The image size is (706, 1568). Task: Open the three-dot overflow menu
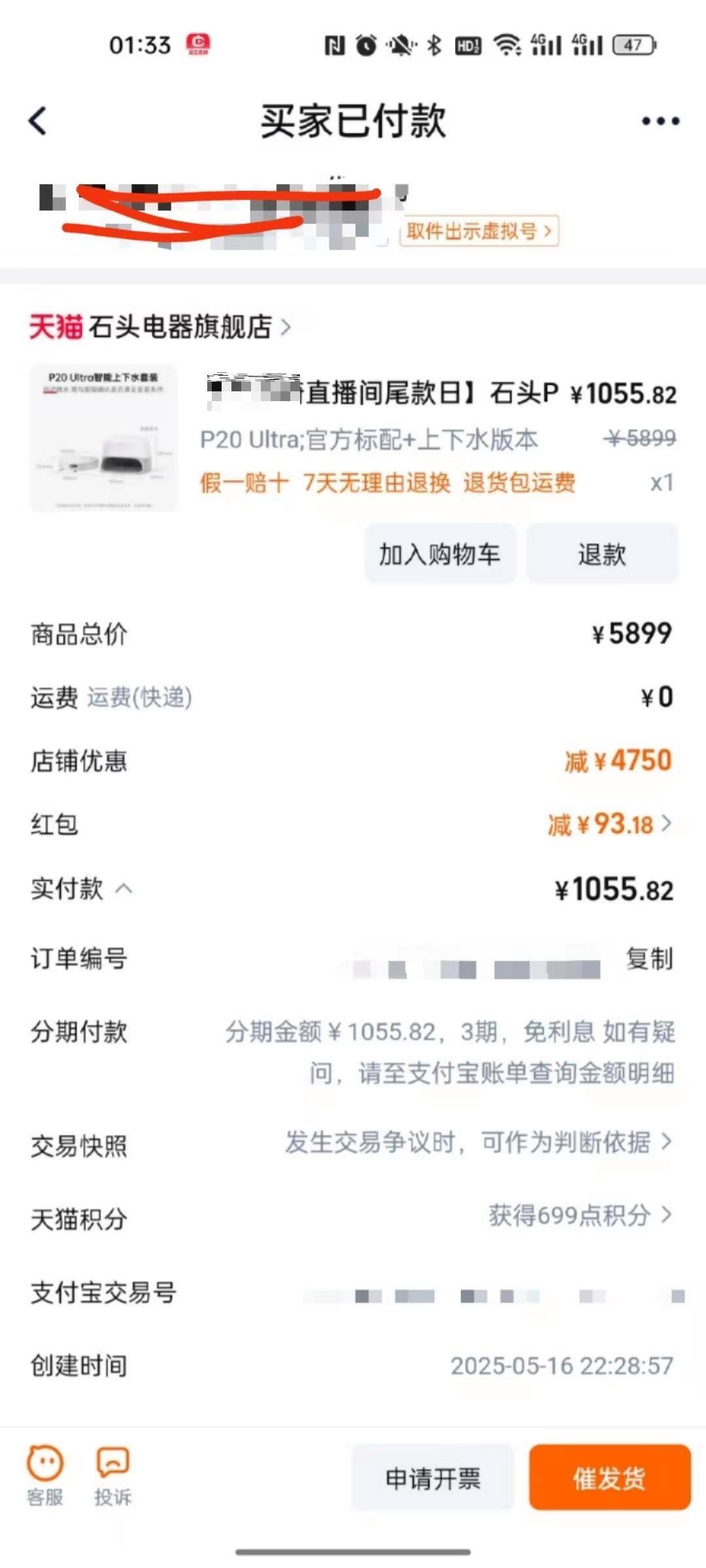660,121
